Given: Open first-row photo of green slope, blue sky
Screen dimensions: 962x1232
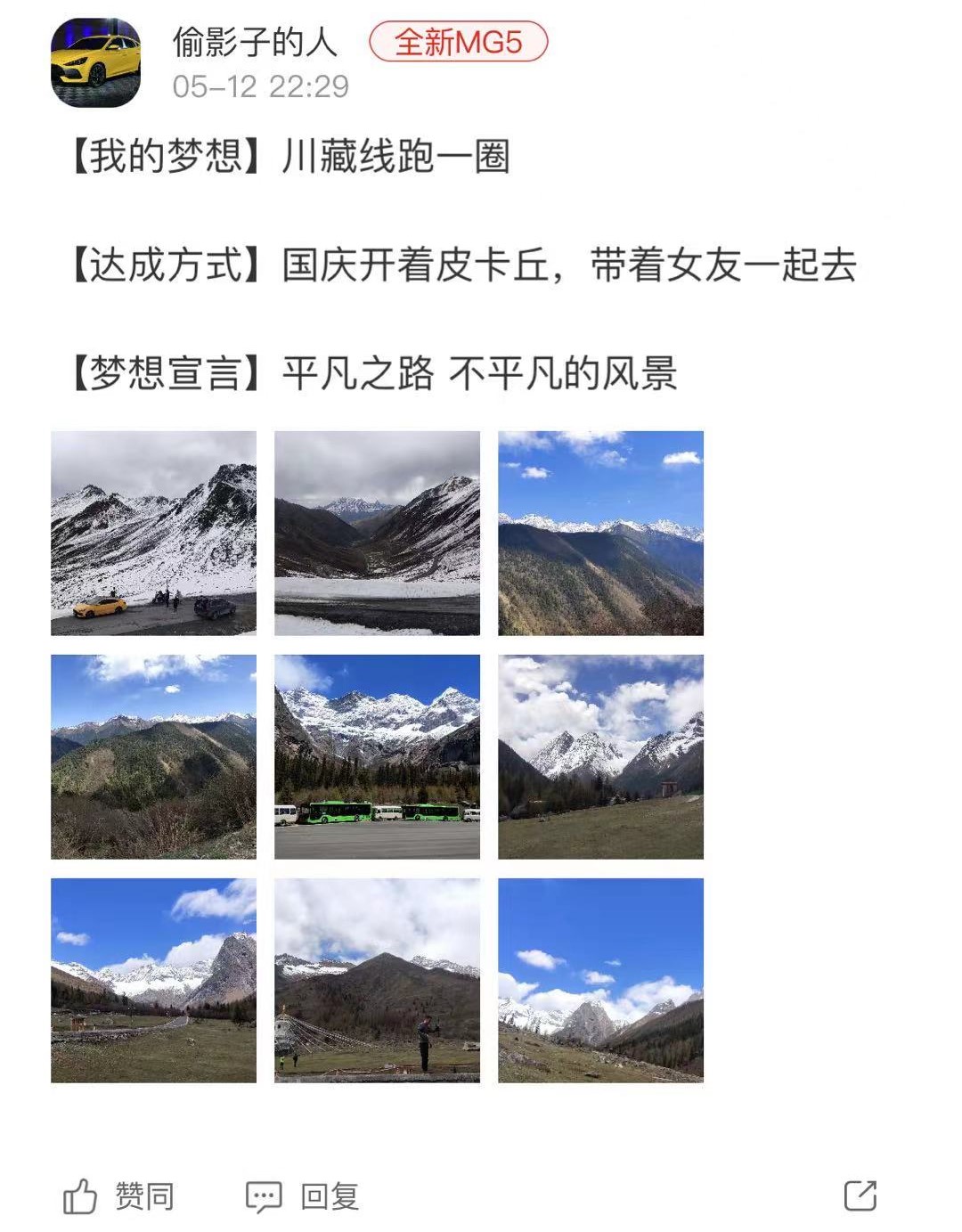Looking at the screenshot, I should (x=600, y=533).
